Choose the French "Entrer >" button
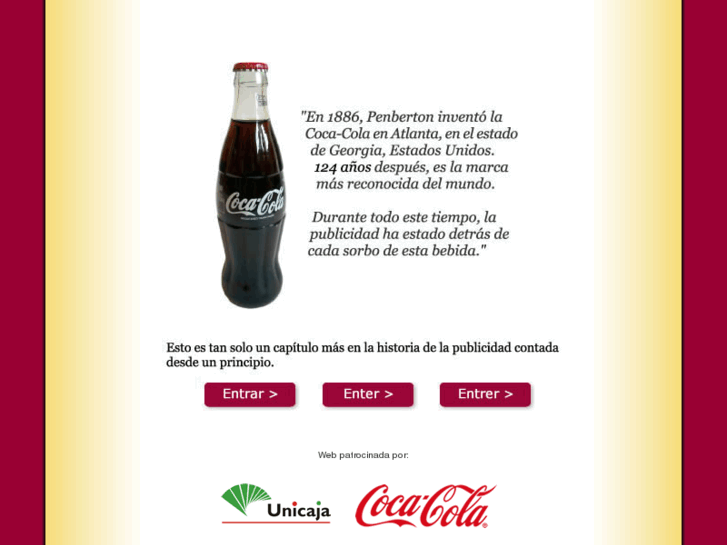The width and height of the screenshot is (727, 545). (485, 394)
